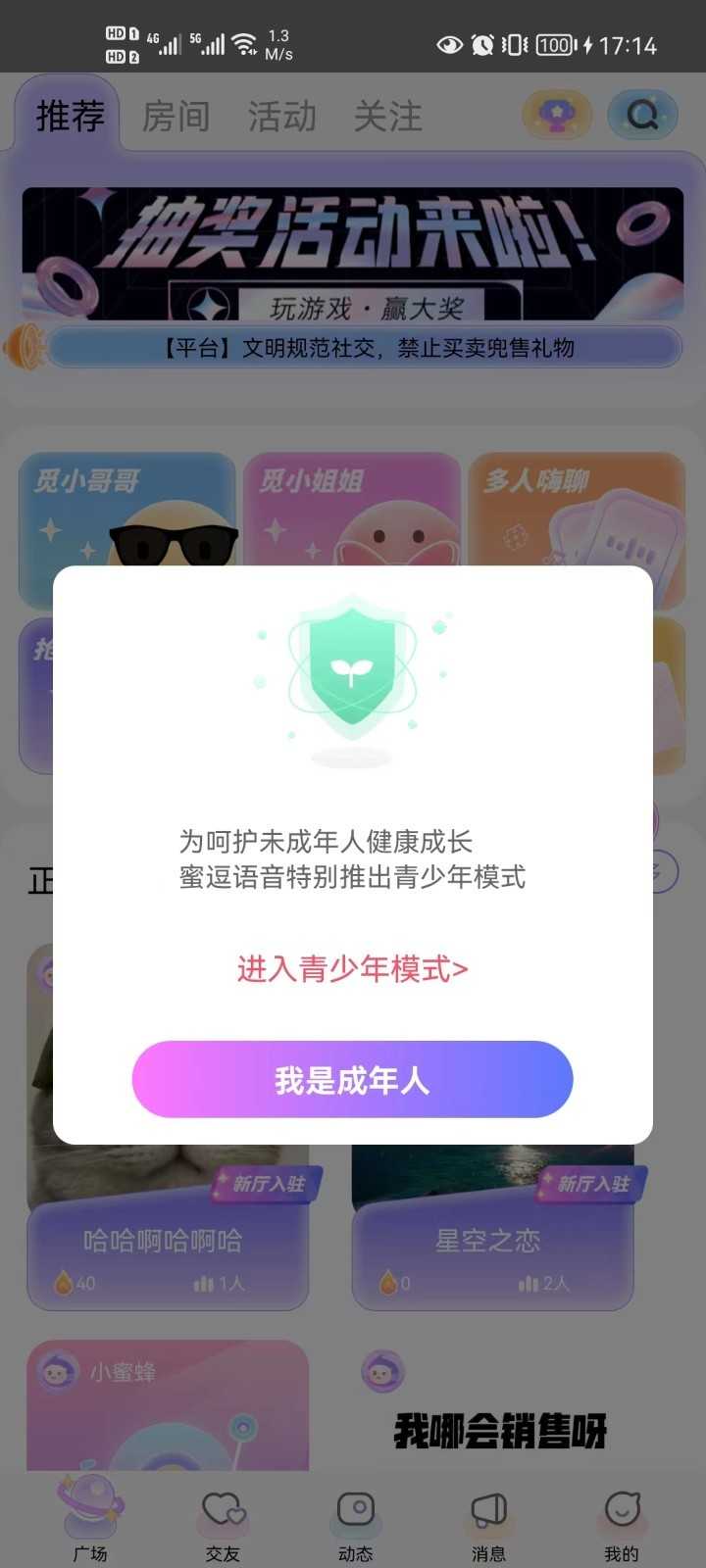Tap the crown rewards icon beside search

tap(557, 115)
